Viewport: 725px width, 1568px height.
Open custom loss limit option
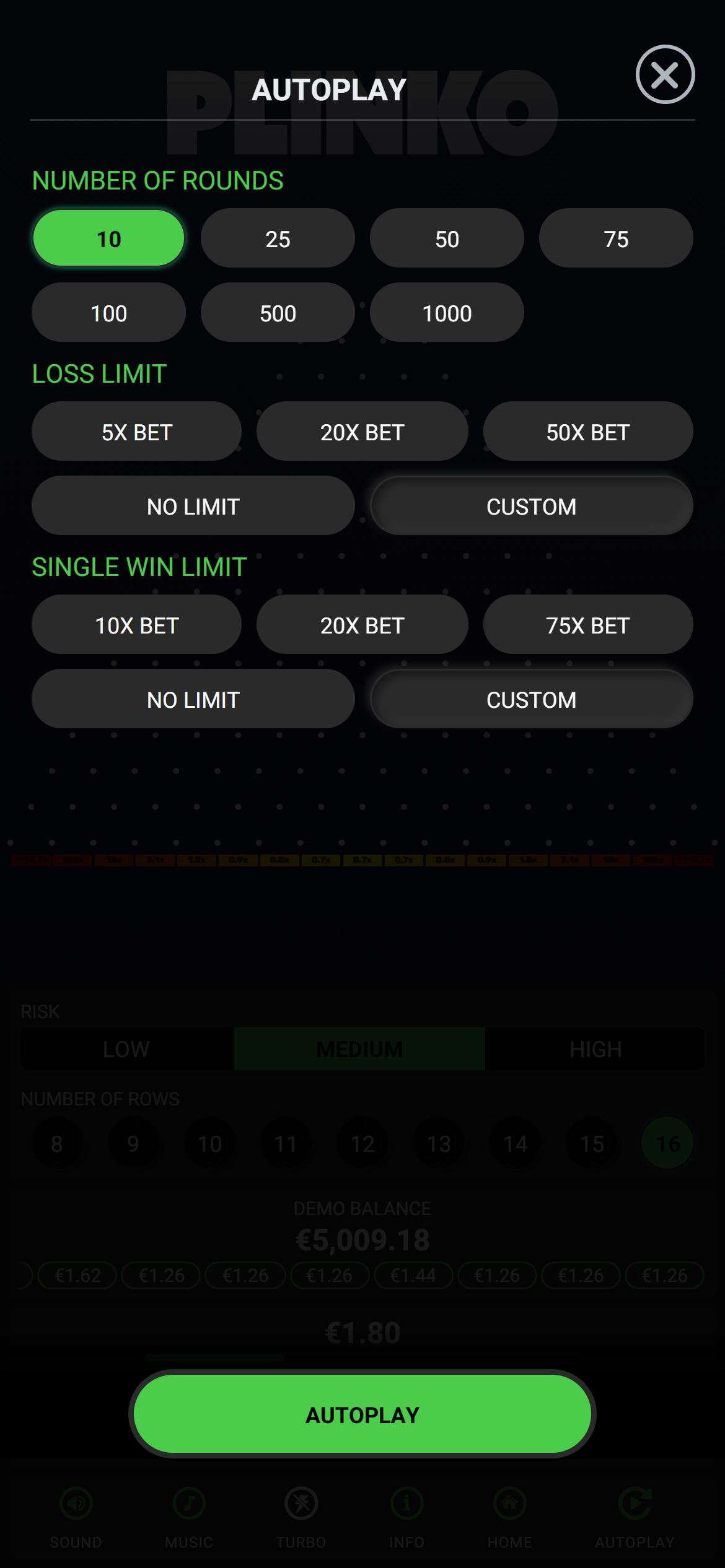[x=532, y=506]
